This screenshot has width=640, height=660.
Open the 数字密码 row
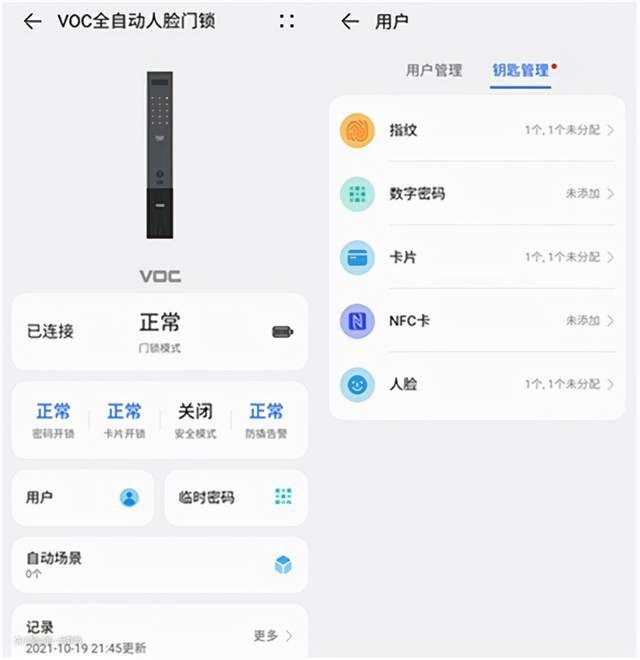point(477,194)
